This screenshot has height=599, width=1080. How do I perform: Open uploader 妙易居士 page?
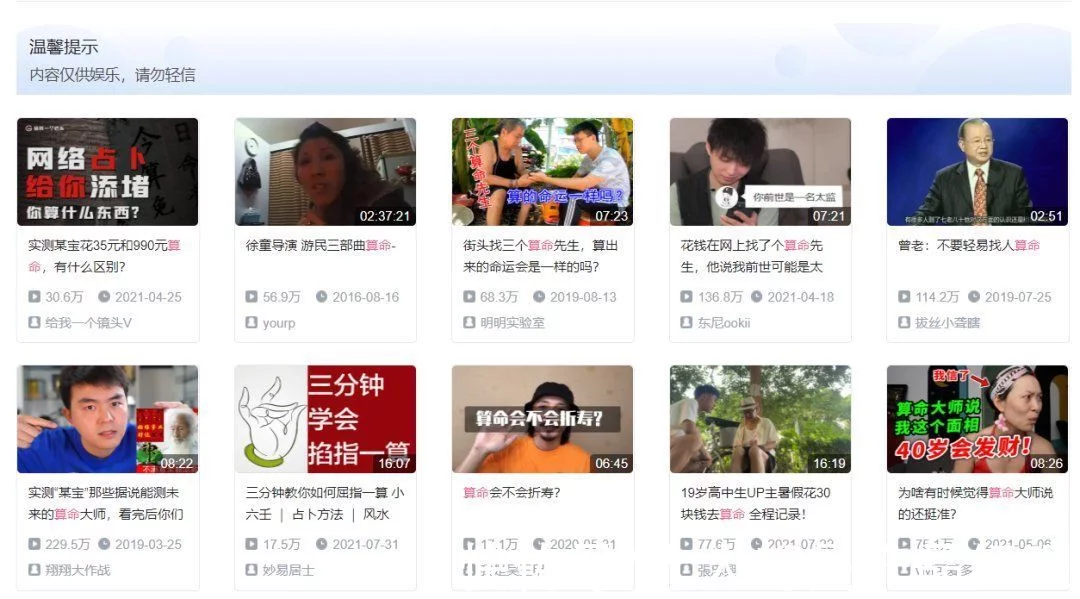[288, 570]
